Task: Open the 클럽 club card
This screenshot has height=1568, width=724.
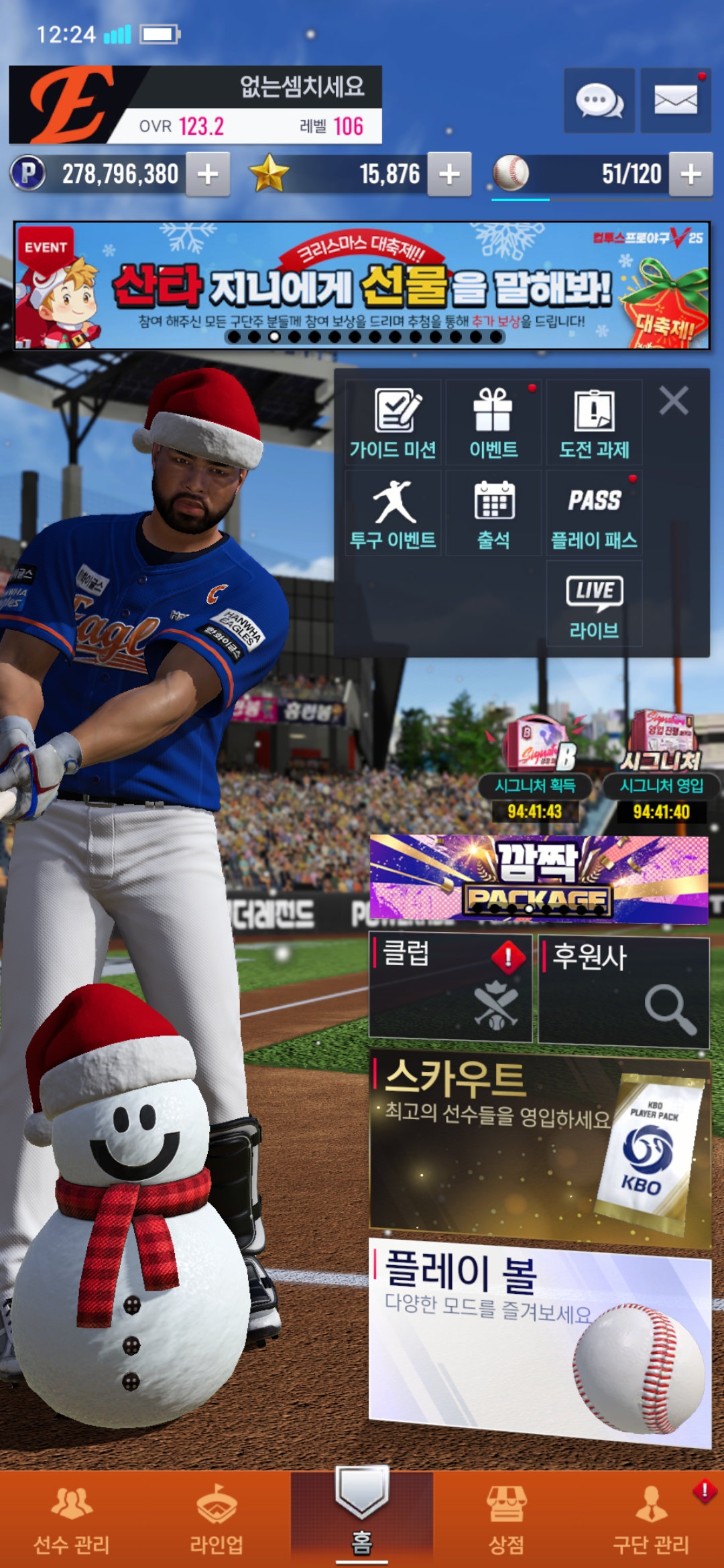Action: point(450,988)
